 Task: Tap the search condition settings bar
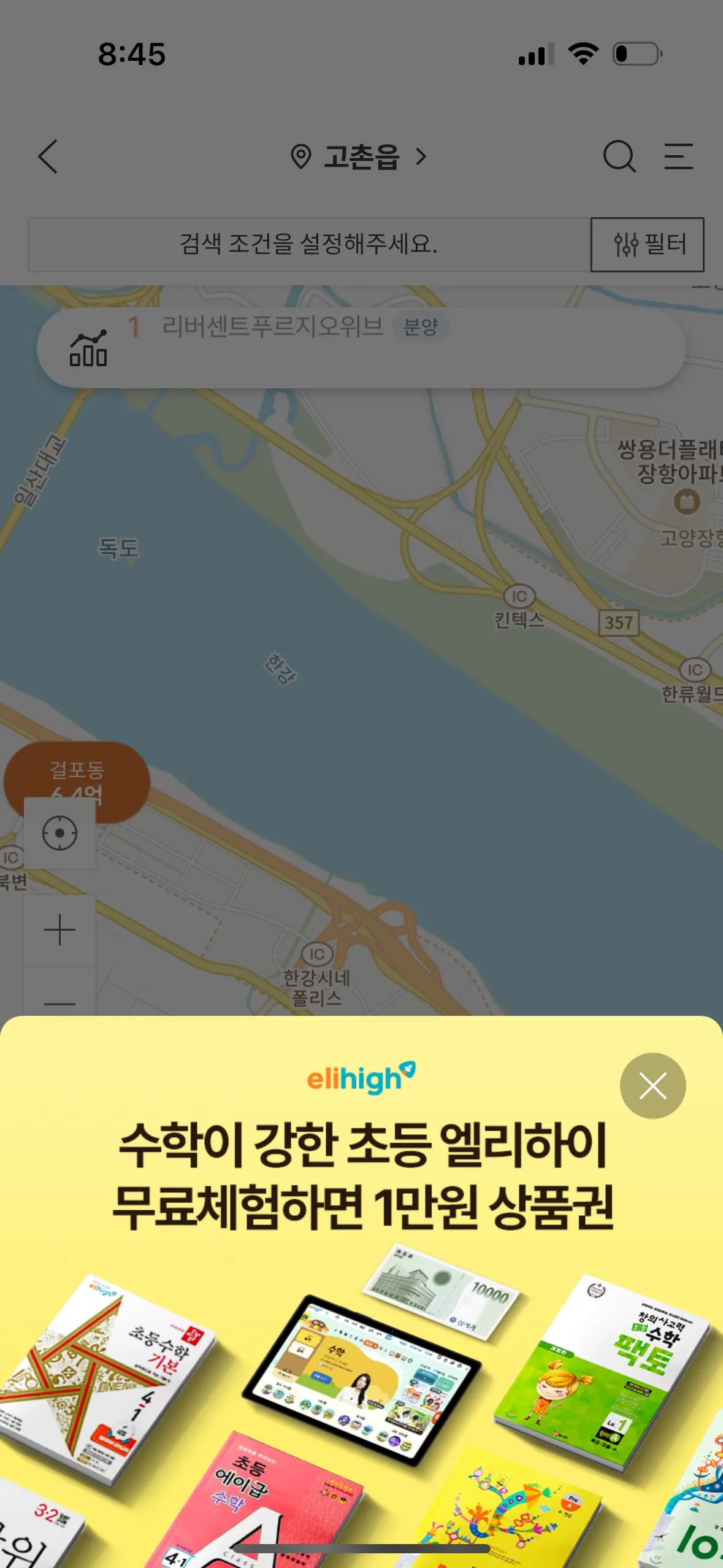308,244
